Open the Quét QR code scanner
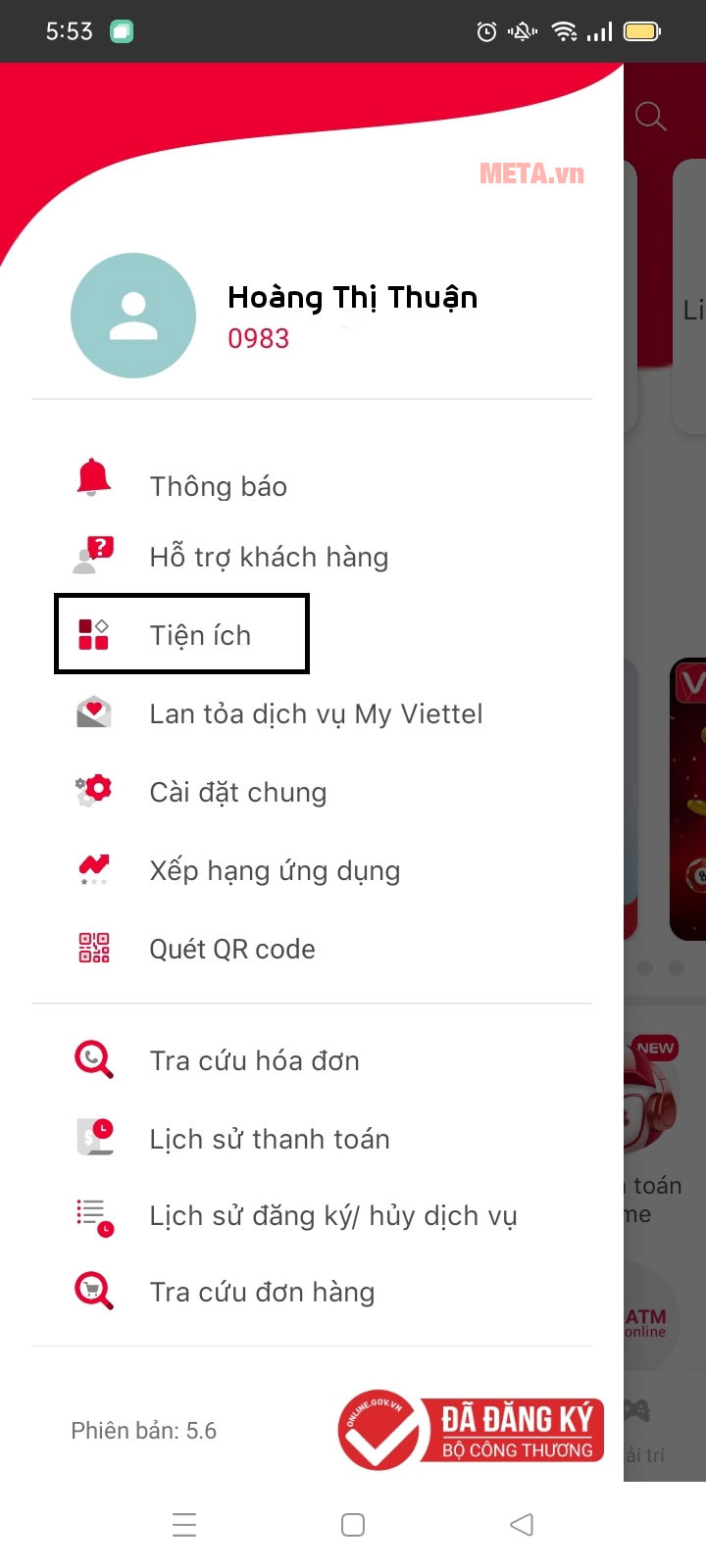 click(x=93, y=948)
